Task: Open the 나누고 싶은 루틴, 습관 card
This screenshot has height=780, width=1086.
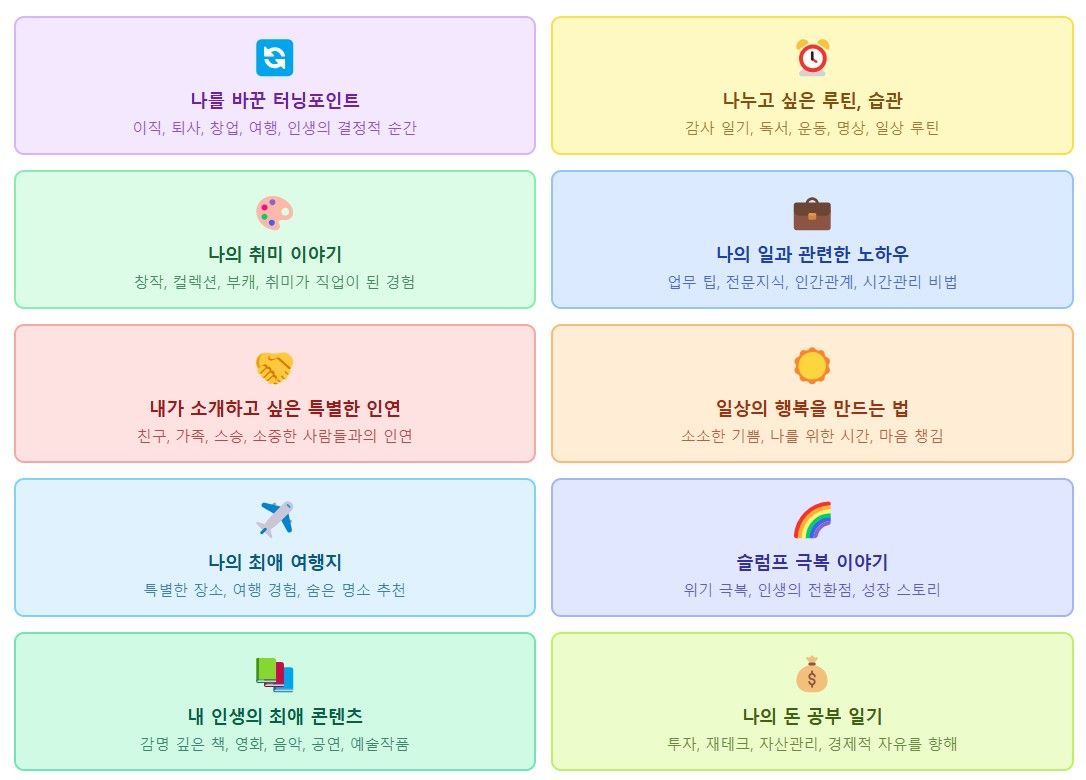Action: (812, 86)
